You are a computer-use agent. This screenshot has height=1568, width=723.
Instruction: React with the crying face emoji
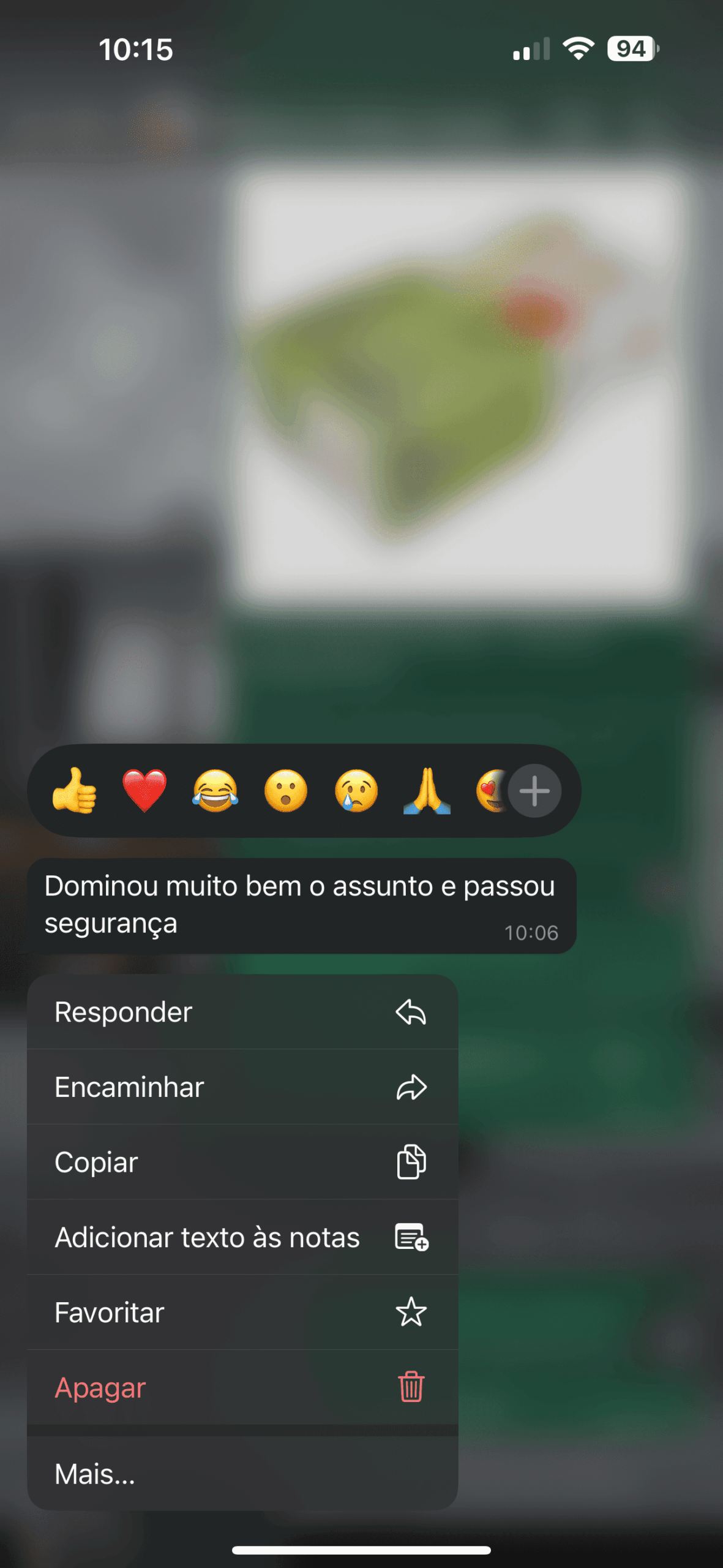[356, 790]
